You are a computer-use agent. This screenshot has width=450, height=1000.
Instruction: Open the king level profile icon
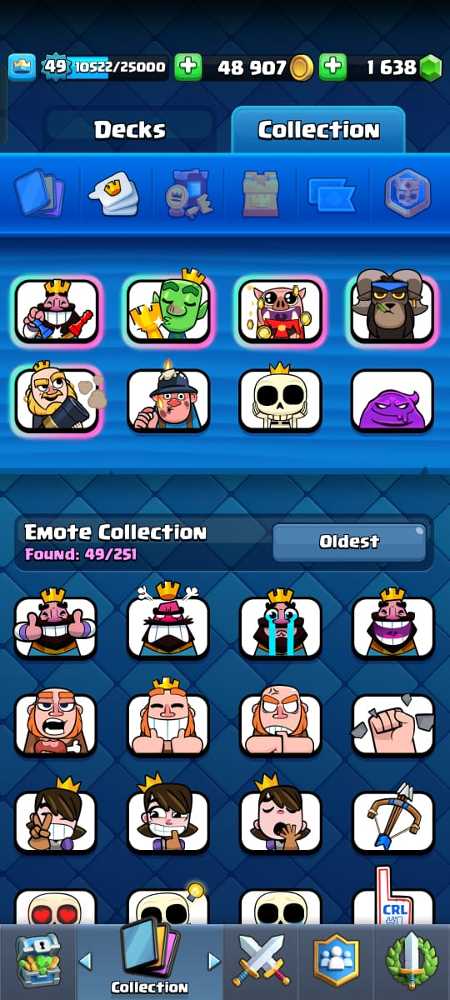pyautogui.click(x=22, y=67)
